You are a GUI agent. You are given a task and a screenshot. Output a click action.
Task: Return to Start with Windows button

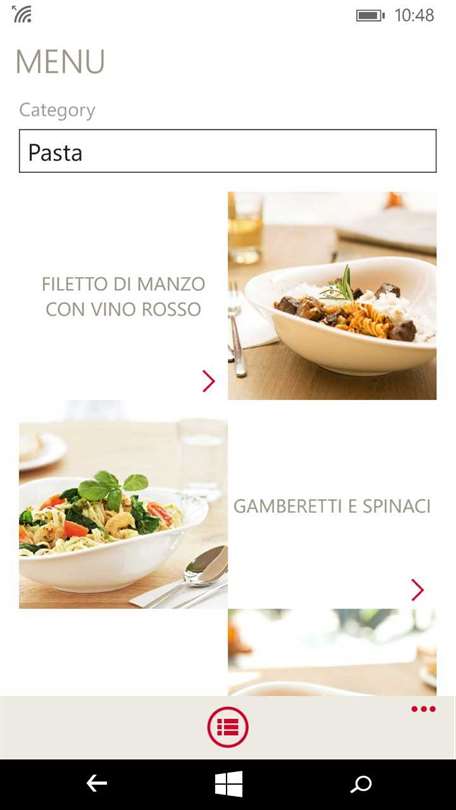(228, 784)
